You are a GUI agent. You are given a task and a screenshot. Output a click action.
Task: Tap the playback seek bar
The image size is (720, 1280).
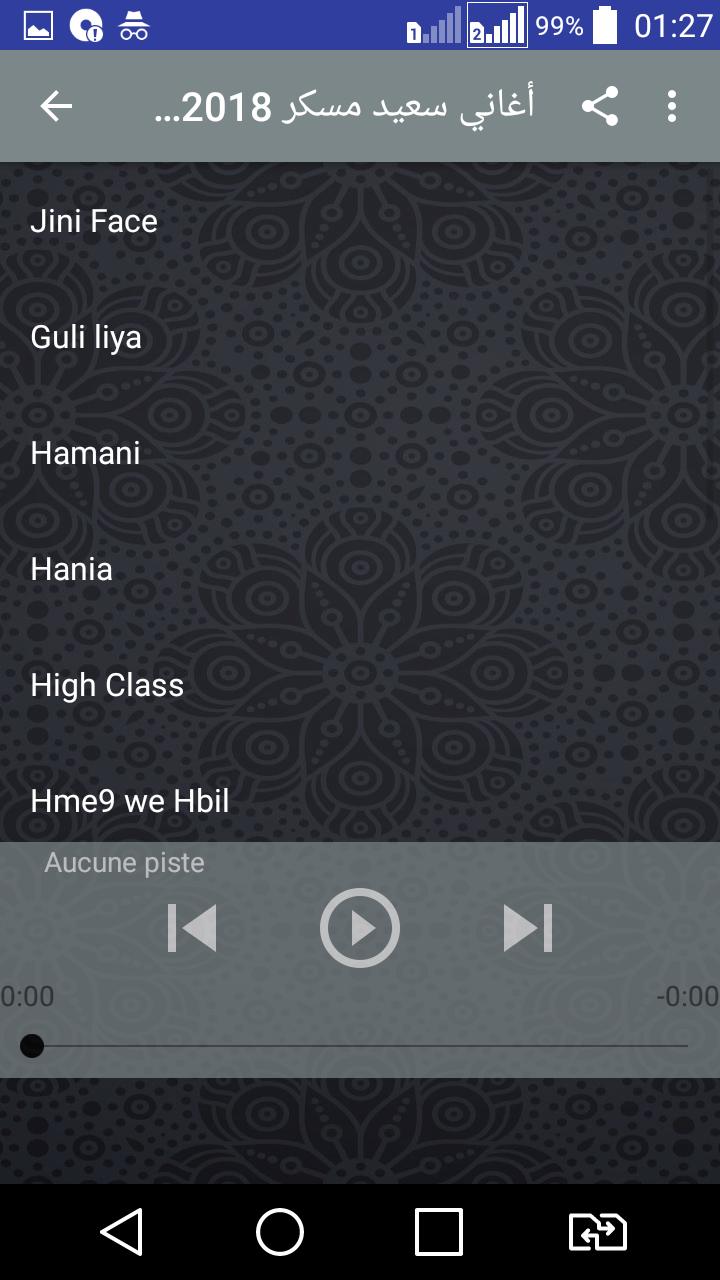[360, 1046]
